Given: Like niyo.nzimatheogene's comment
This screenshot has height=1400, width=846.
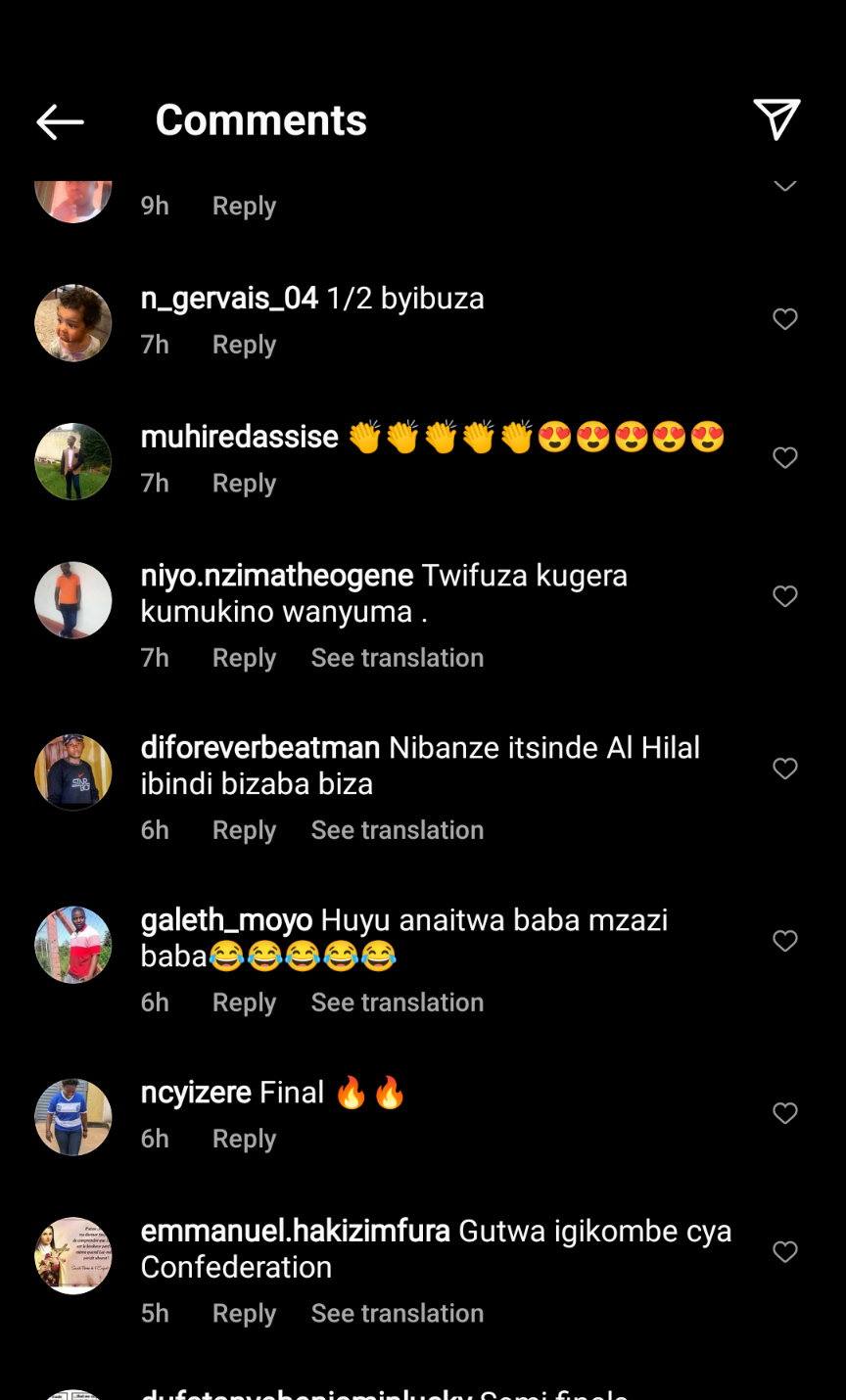Looking at the screenshot, I should [785, 596].
